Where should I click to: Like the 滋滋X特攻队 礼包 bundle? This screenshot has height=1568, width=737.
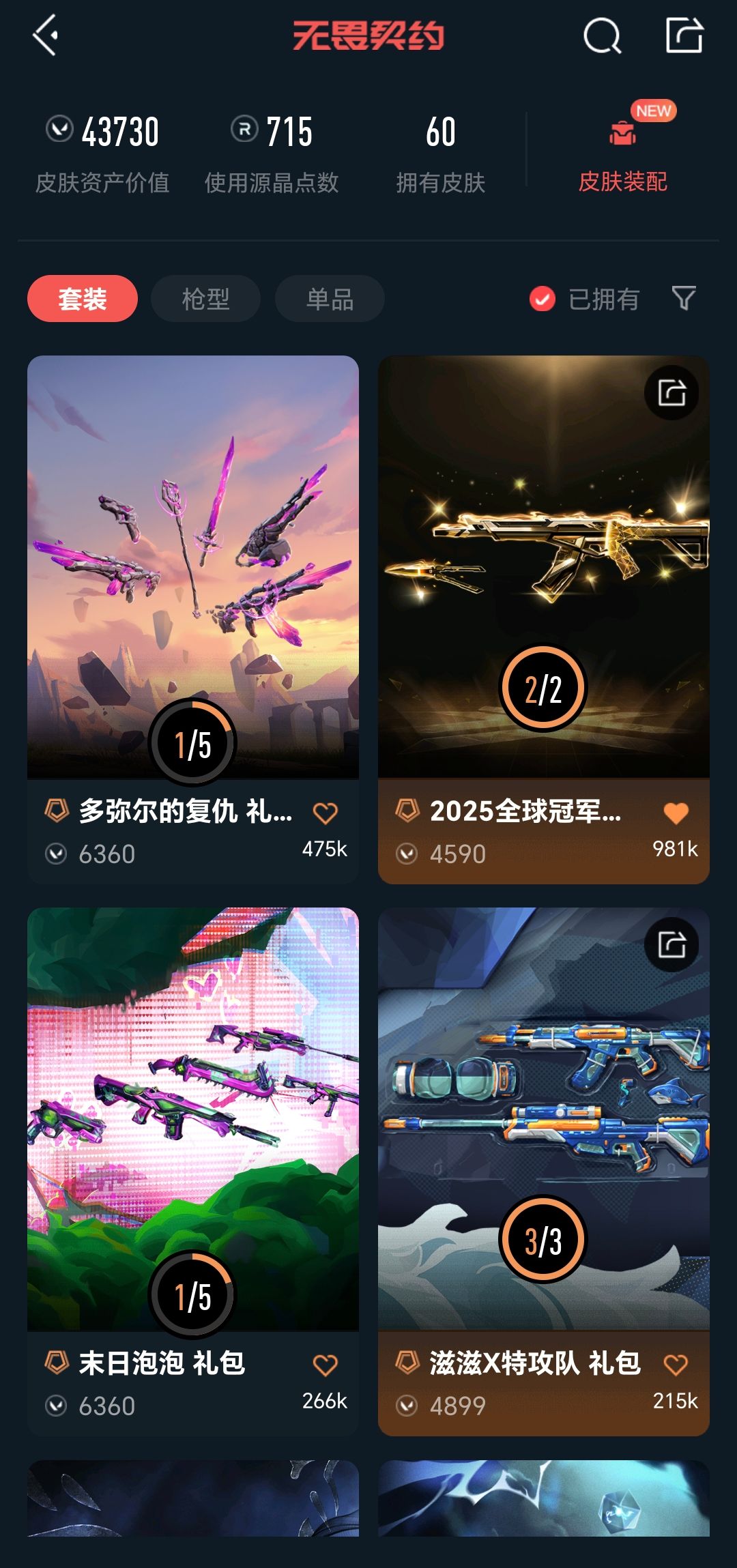(x=676, y=1365)
